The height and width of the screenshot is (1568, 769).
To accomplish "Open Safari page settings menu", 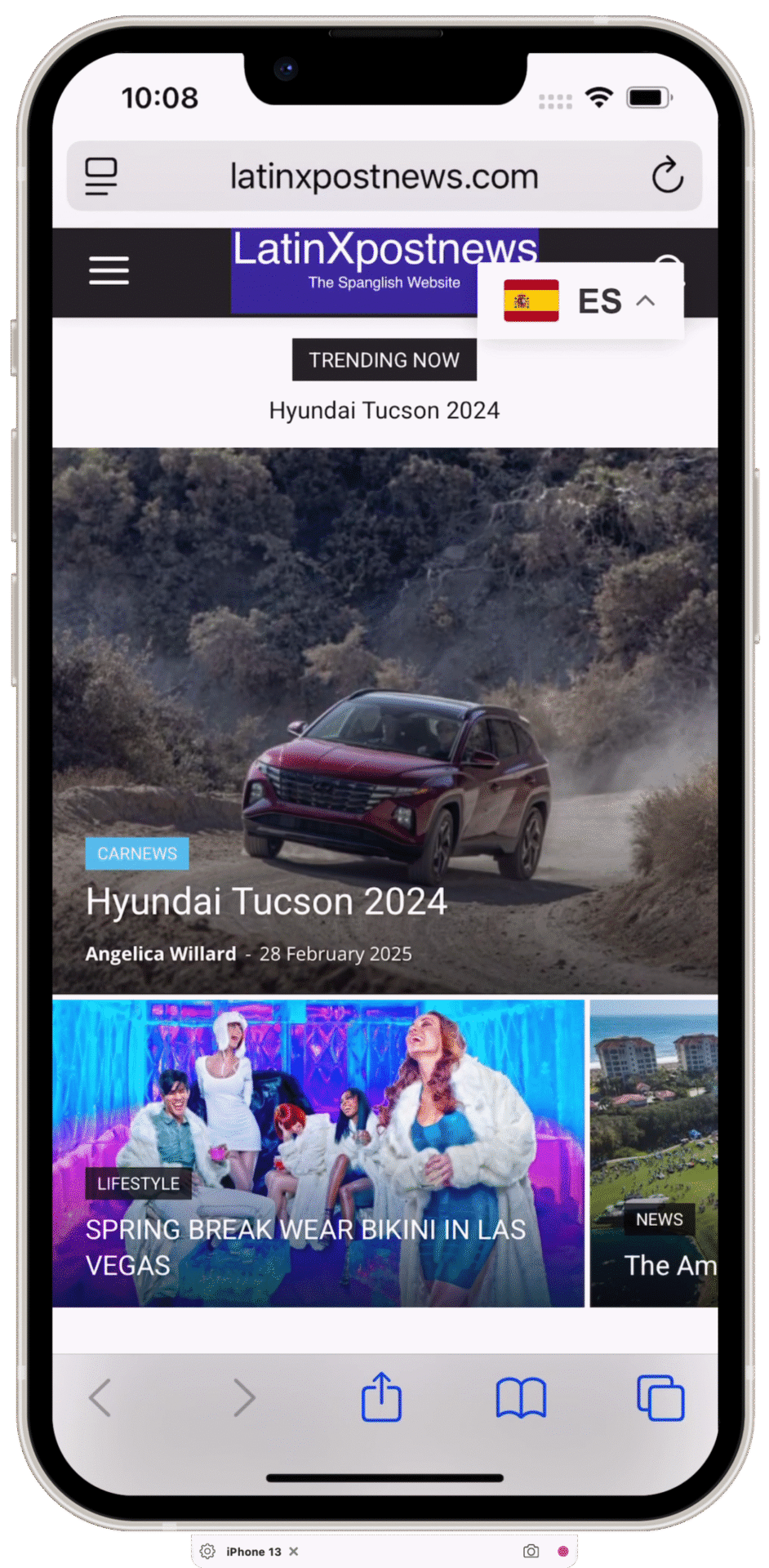I will [x=101, y=176].
